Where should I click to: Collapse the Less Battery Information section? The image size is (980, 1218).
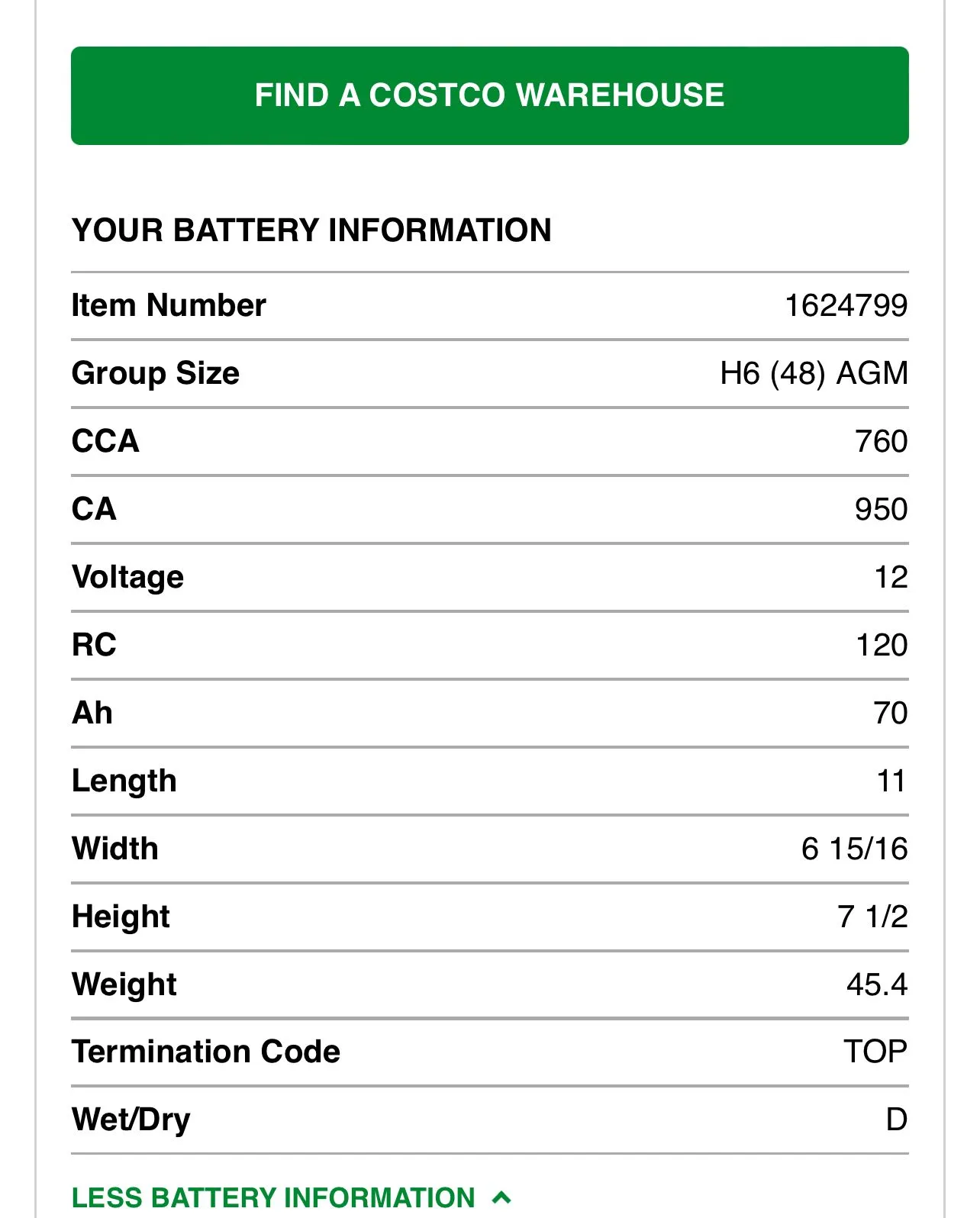coord(291,1197)
